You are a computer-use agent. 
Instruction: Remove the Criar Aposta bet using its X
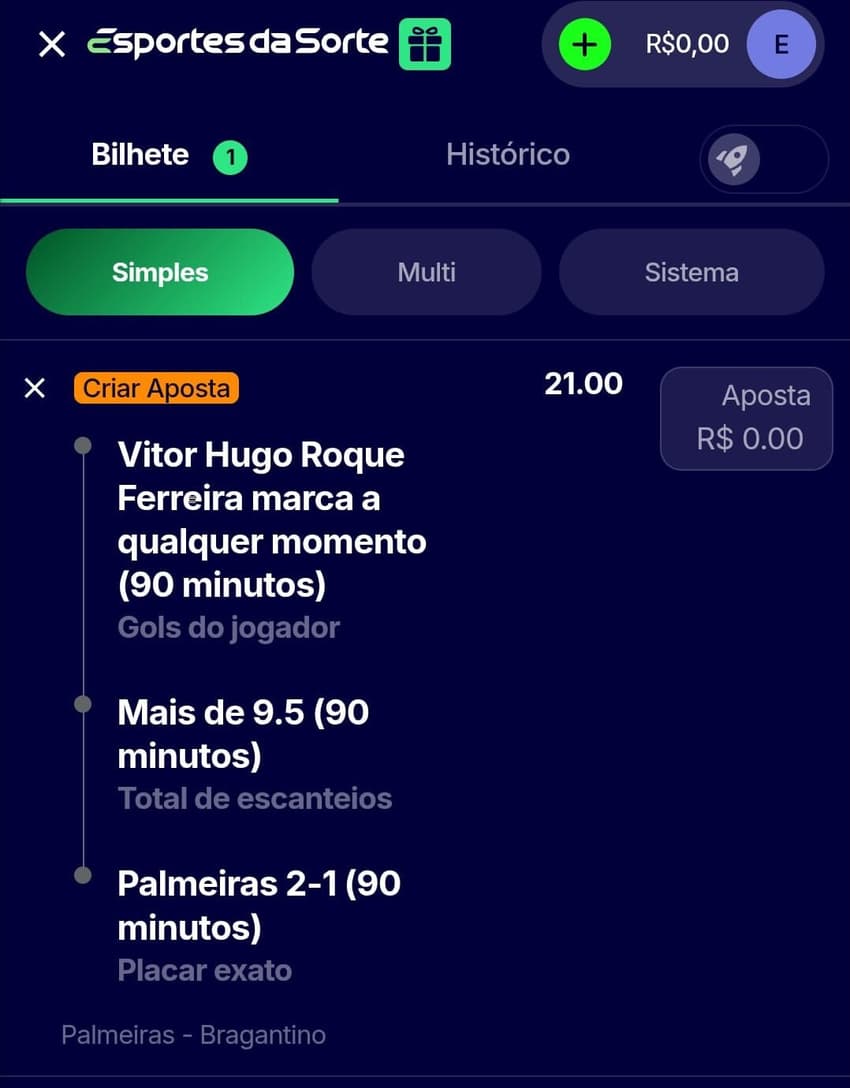coord(35,388)
